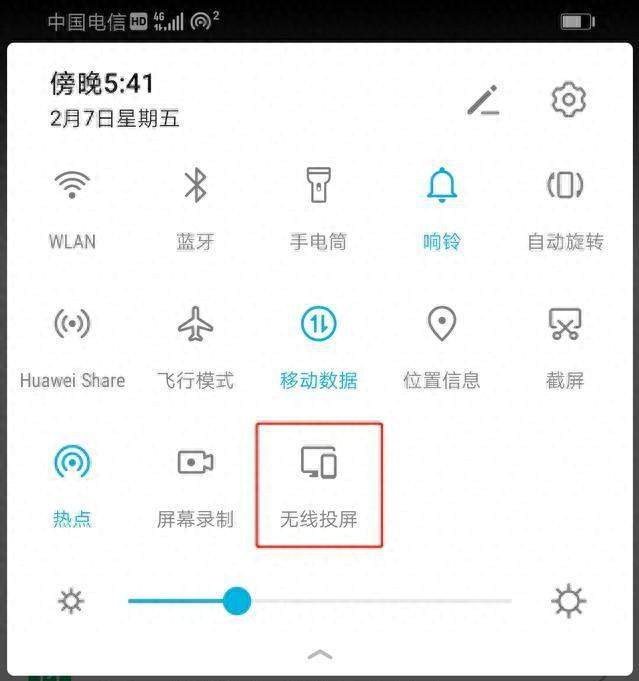This screenshot has width=639, height=681.
Task: Set brightness to the slider's midpoint
Action: coord(320,601)
